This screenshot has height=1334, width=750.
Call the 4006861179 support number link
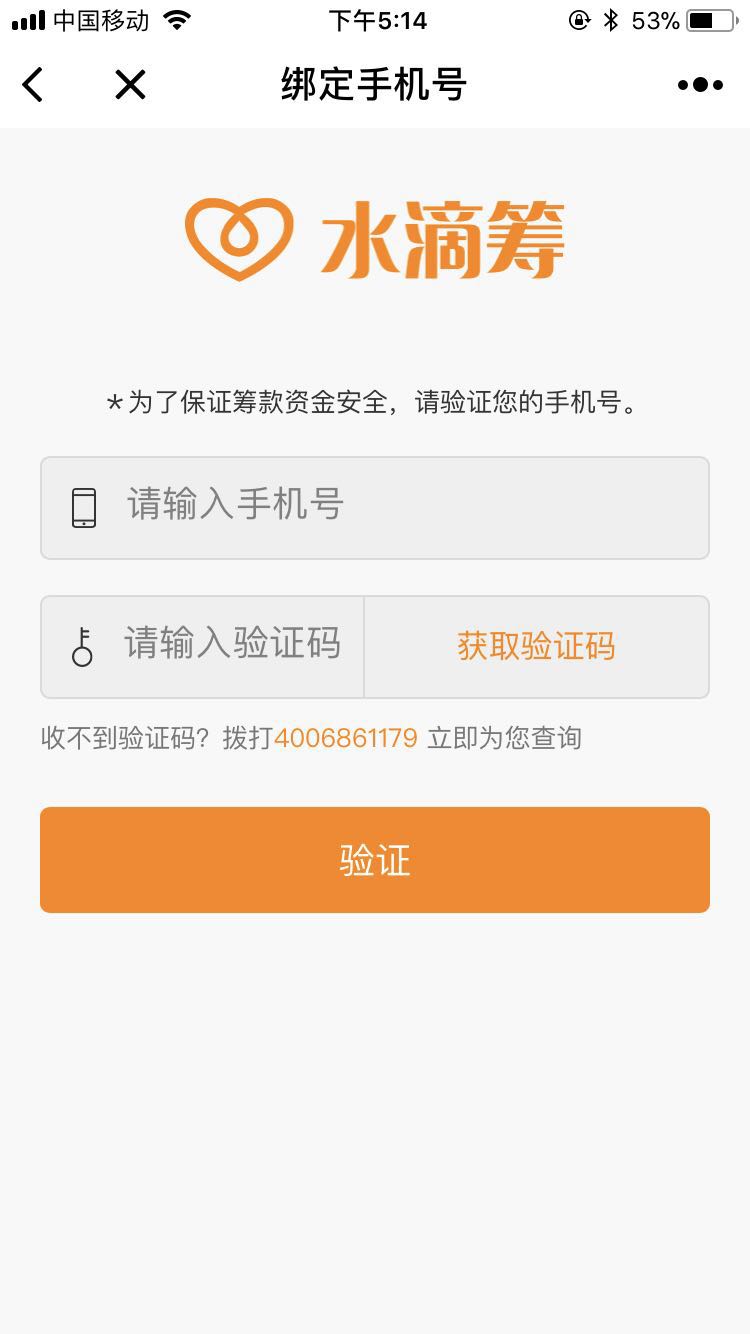345,739
